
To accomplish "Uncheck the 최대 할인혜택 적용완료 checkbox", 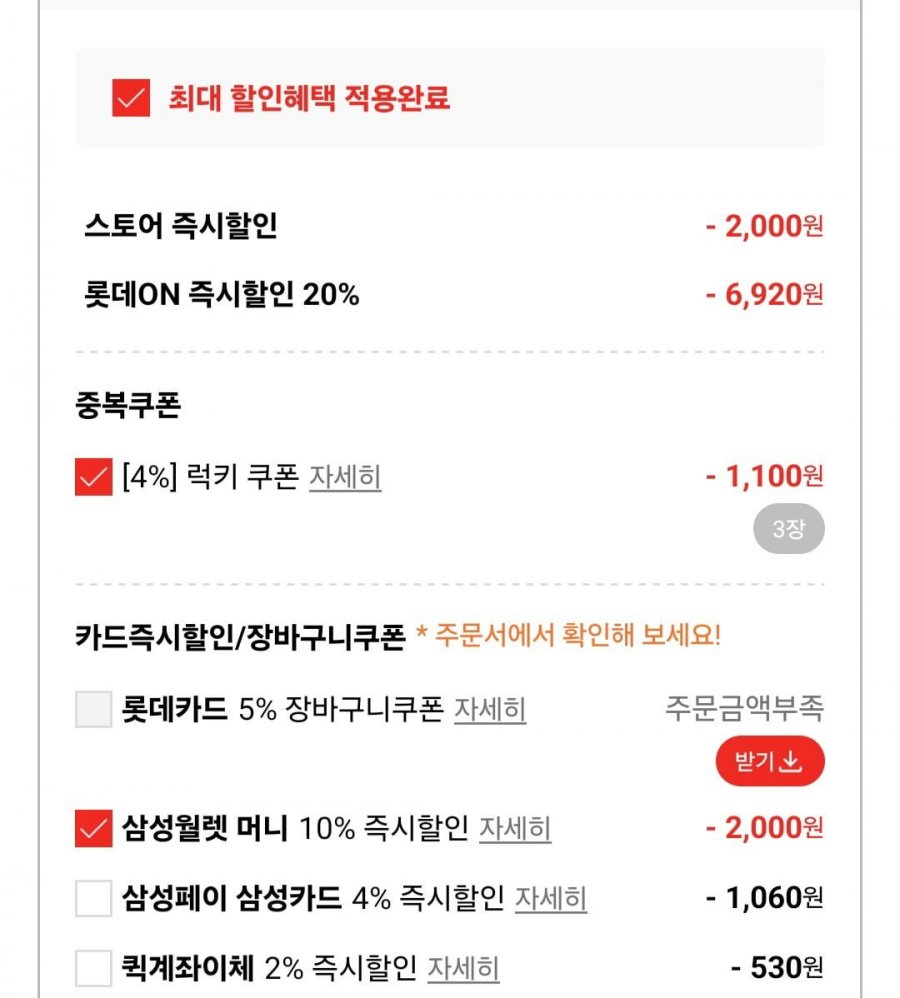I will pyautogui.click(x=131, y=98).
